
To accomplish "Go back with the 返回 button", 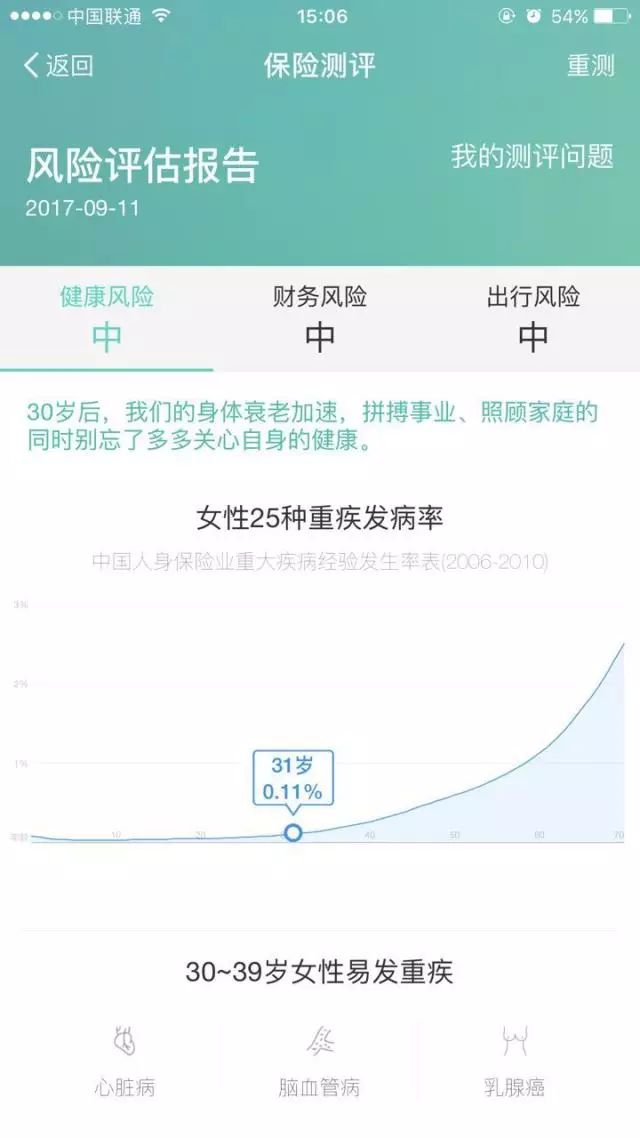I will coord(58,65).
